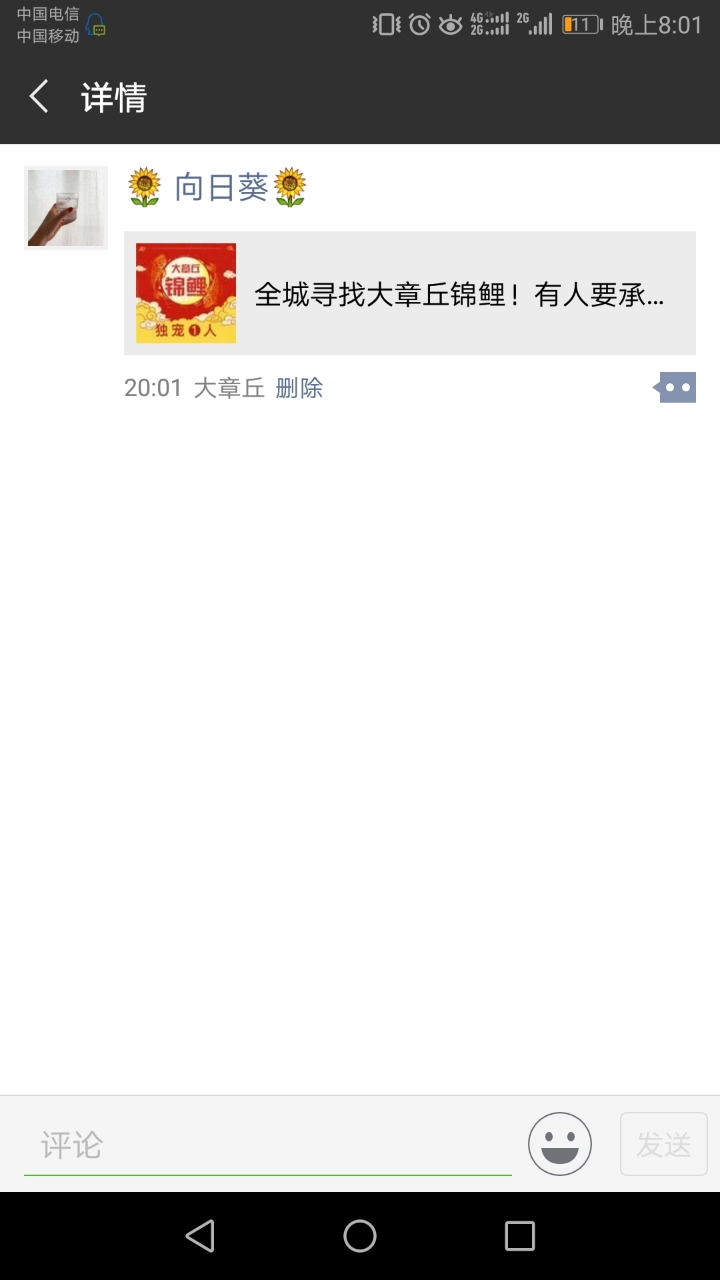The height and width of the screenshot is (1280, 720).
Task: Open 向日葵's profile avatar
Action: 66,208
